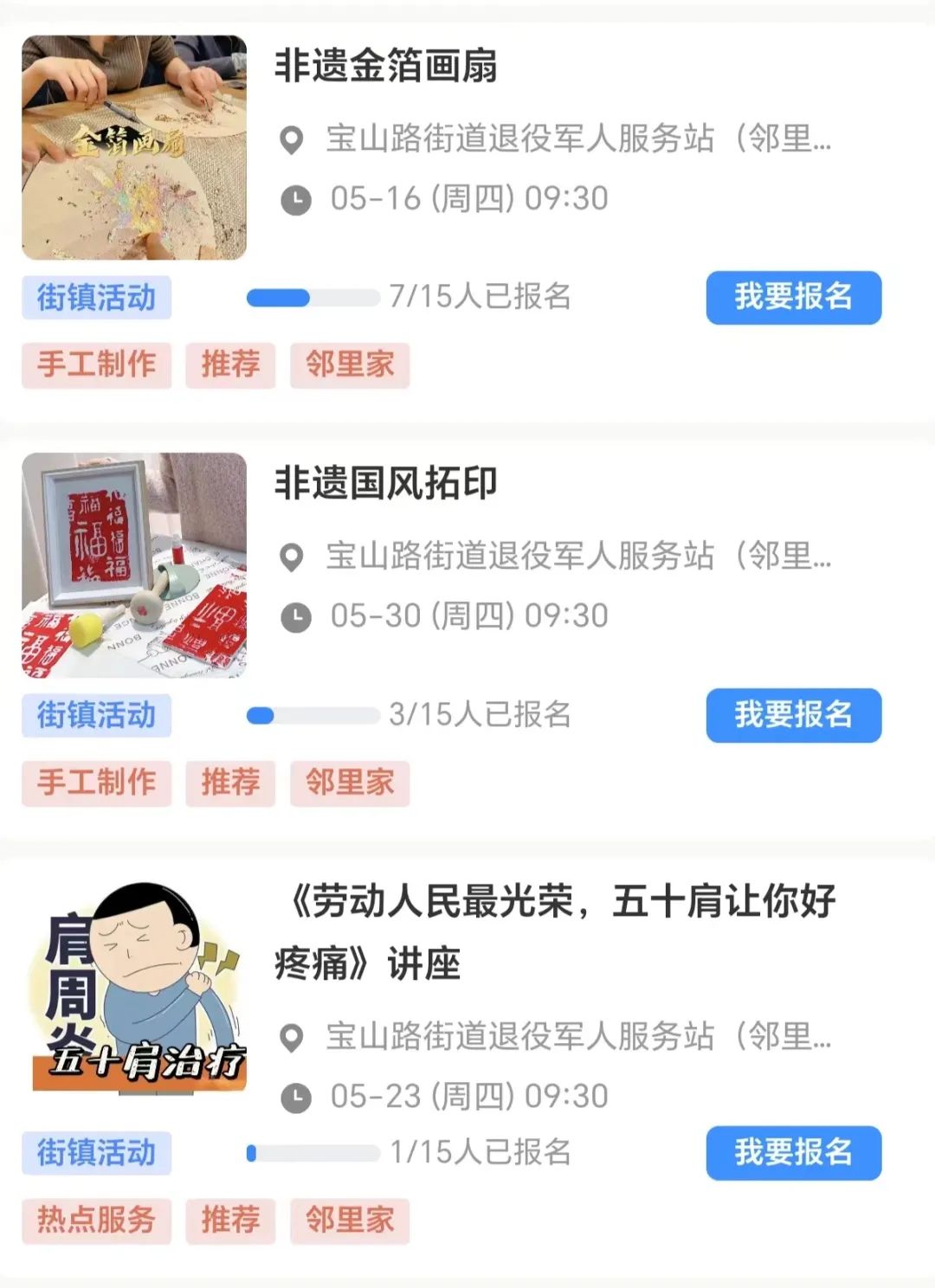
Task: Open the 五十肩治疗 lecture thumbnail
Action: pos(139,987)
